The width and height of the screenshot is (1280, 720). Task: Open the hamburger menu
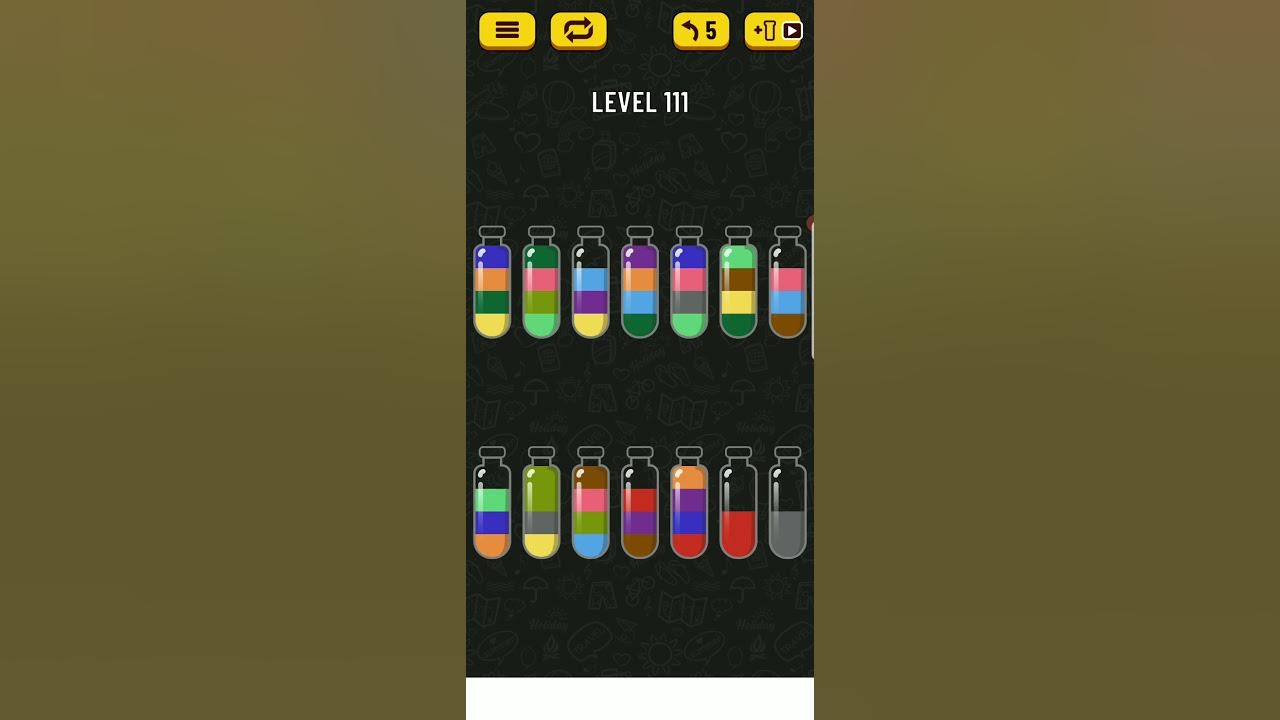(x=507, y=30)
